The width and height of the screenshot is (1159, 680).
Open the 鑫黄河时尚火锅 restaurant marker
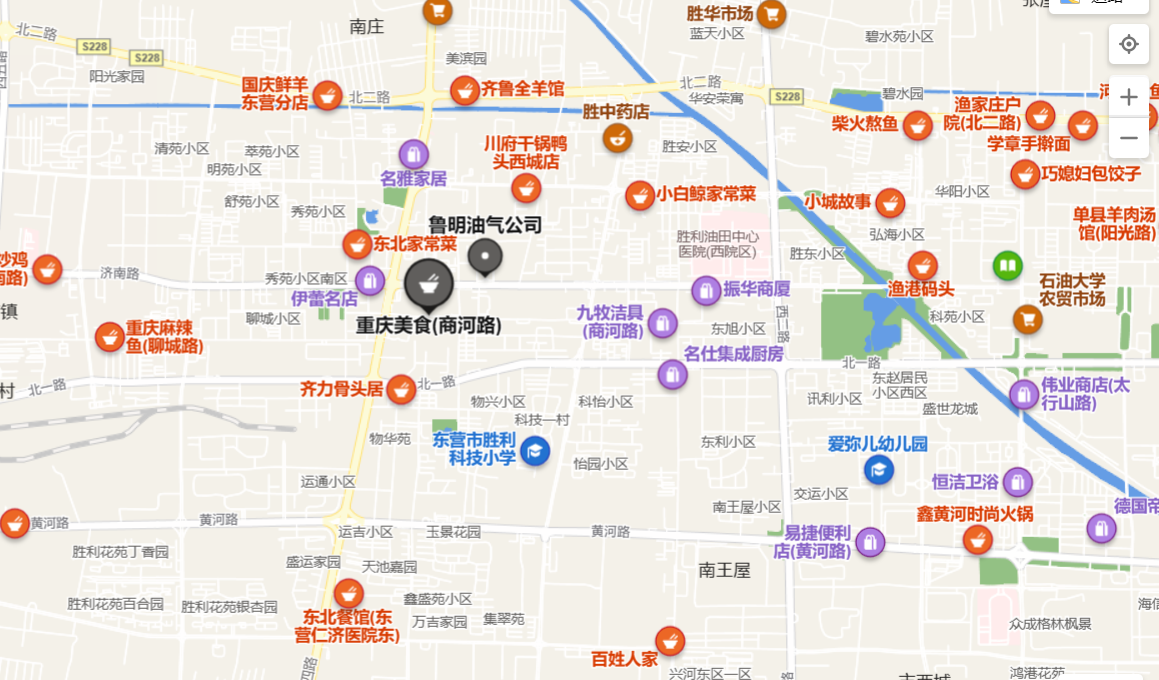(x=977, y=540)
